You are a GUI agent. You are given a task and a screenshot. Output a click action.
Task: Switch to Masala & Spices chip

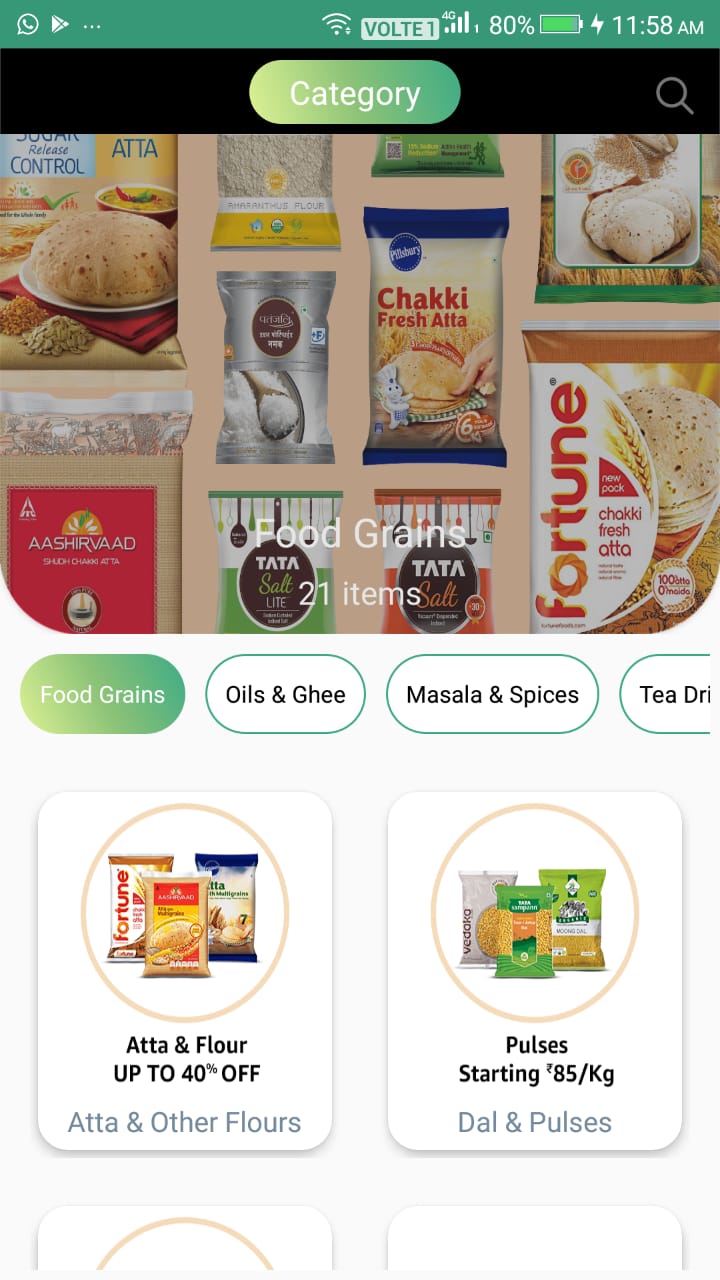click(x=492, y=694)
